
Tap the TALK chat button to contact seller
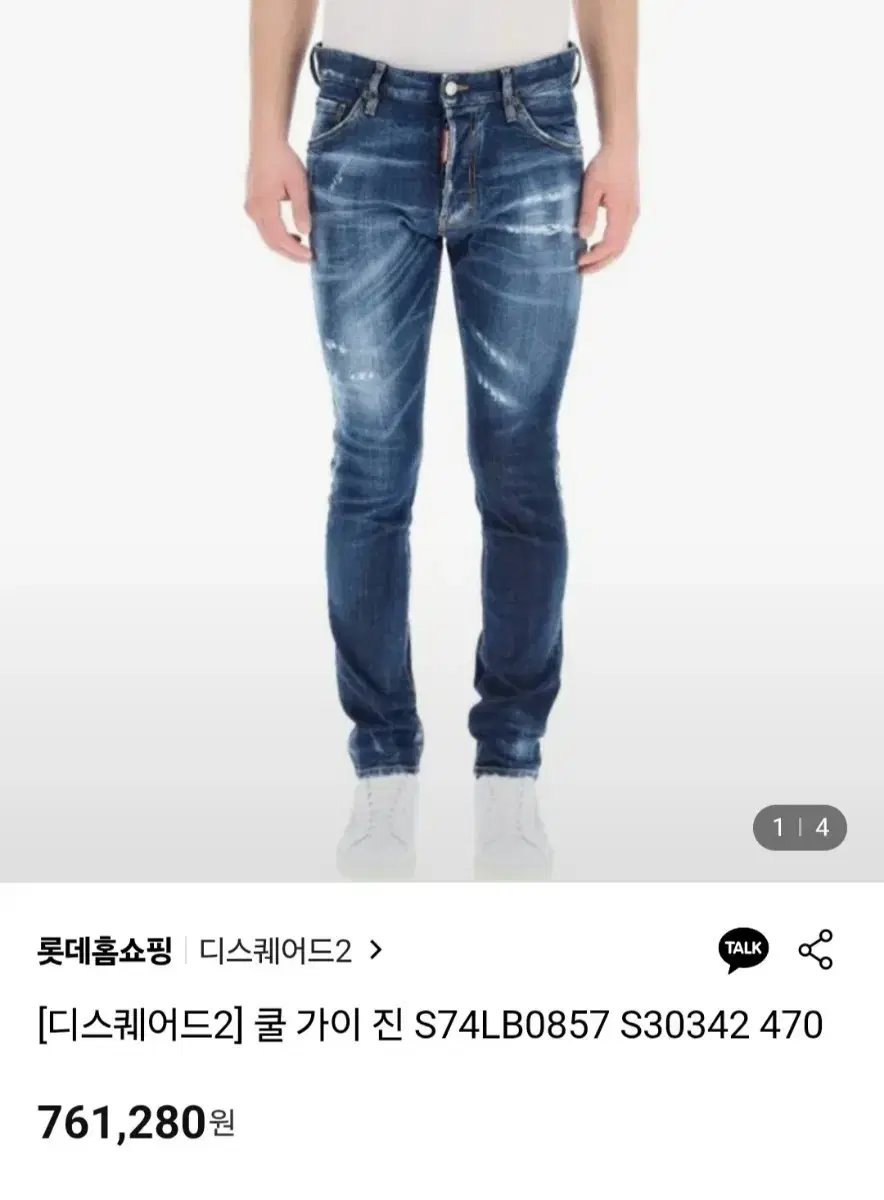coord(742,950)
